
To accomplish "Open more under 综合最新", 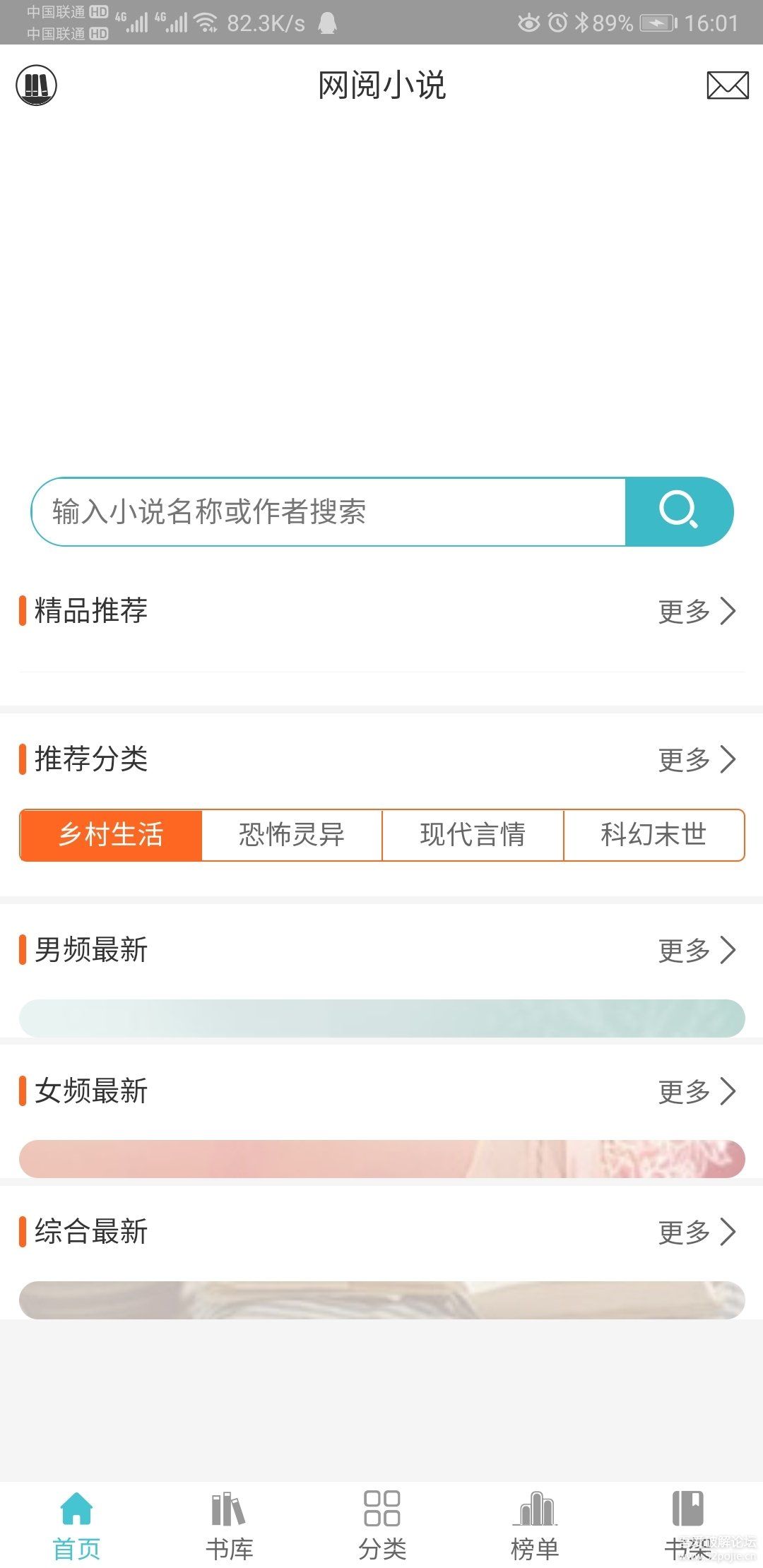I will click(x=697, y=1233).
